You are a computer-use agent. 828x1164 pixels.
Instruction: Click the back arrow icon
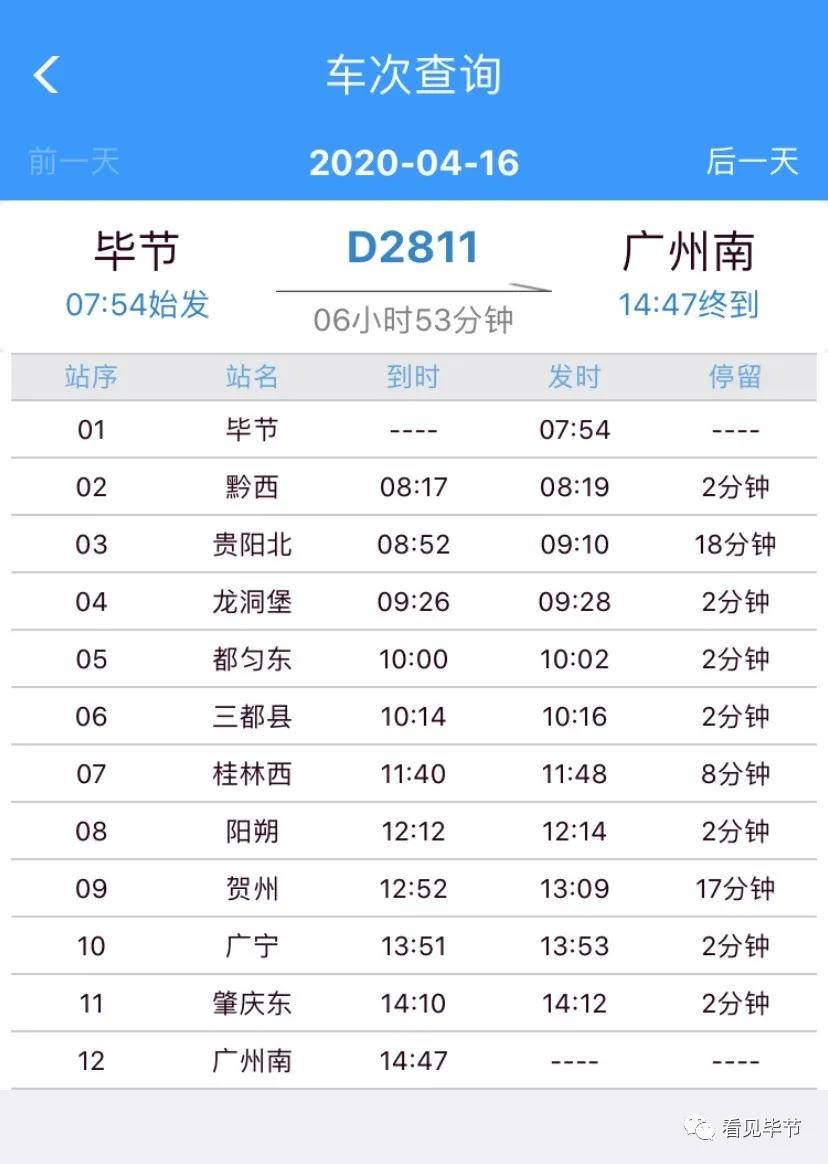click(x=44, y=72)
